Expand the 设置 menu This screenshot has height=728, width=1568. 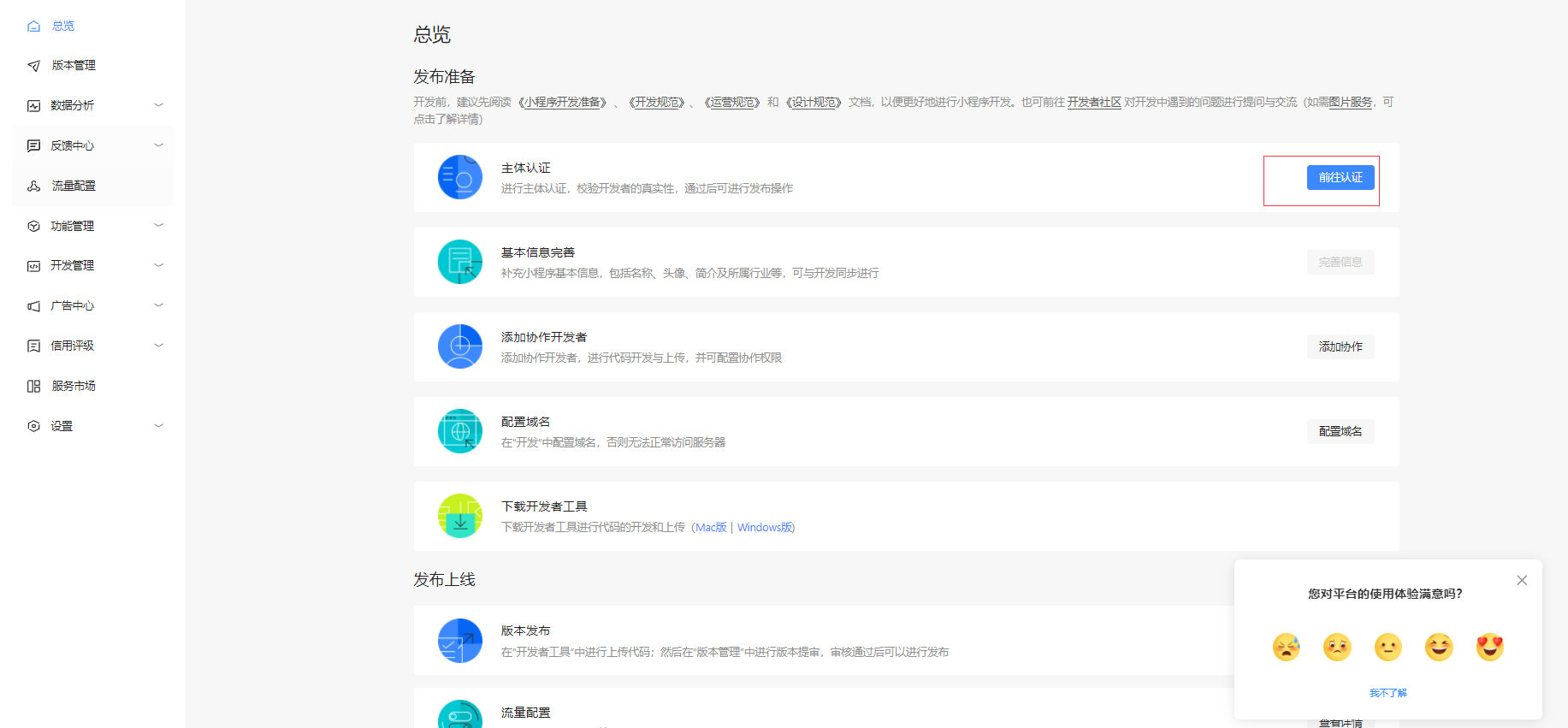coord(62,426)
